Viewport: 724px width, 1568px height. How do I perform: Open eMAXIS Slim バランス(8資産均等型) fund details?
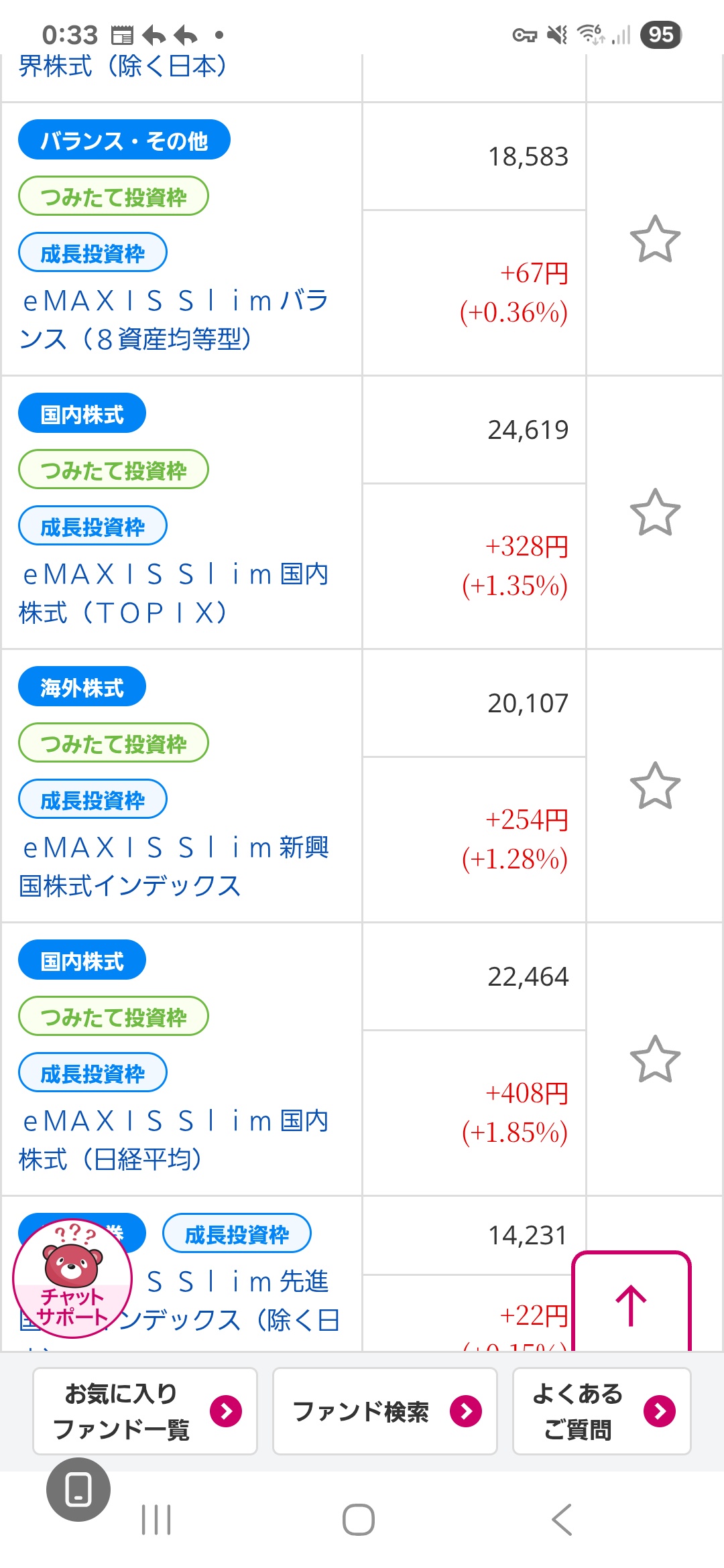pyautogui.click(x=174, y=320)
